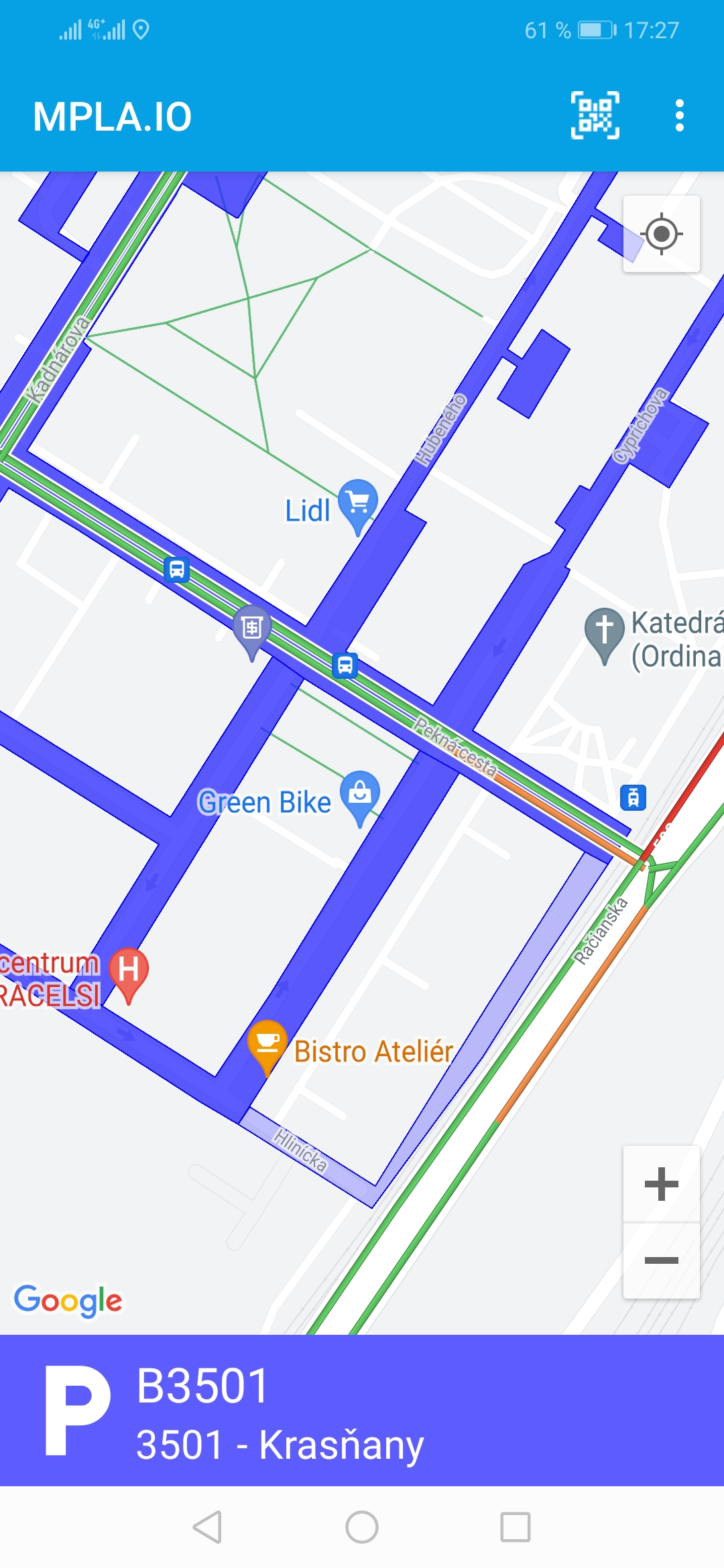Zoom in on the map
The width and height of the screenshot is (724, 1568).
pos(662,1184)
